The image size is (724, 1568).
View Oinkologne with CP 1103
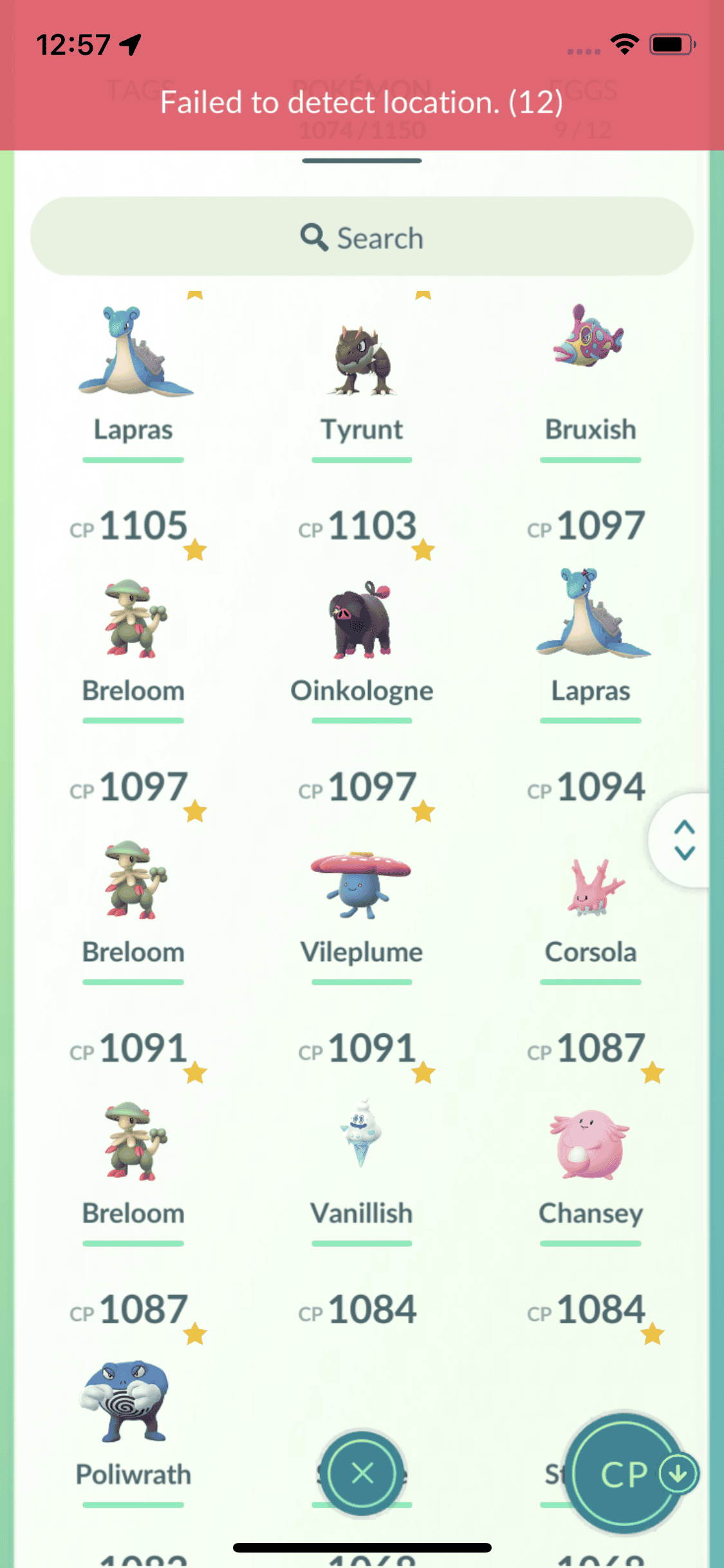(362, 621)
